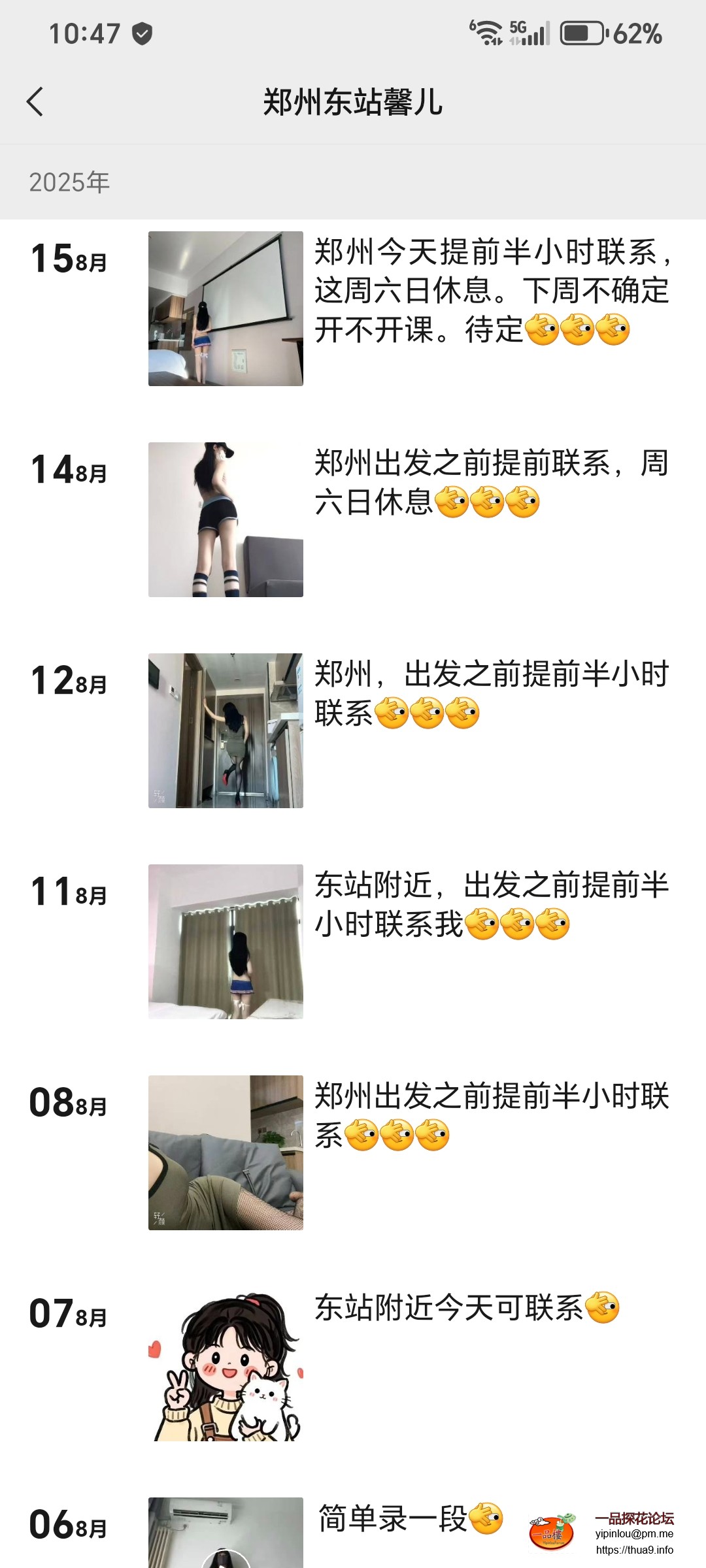Open the August 12 hallway photo
This screenshot has height=1568, width=706.
click(226, 732)
